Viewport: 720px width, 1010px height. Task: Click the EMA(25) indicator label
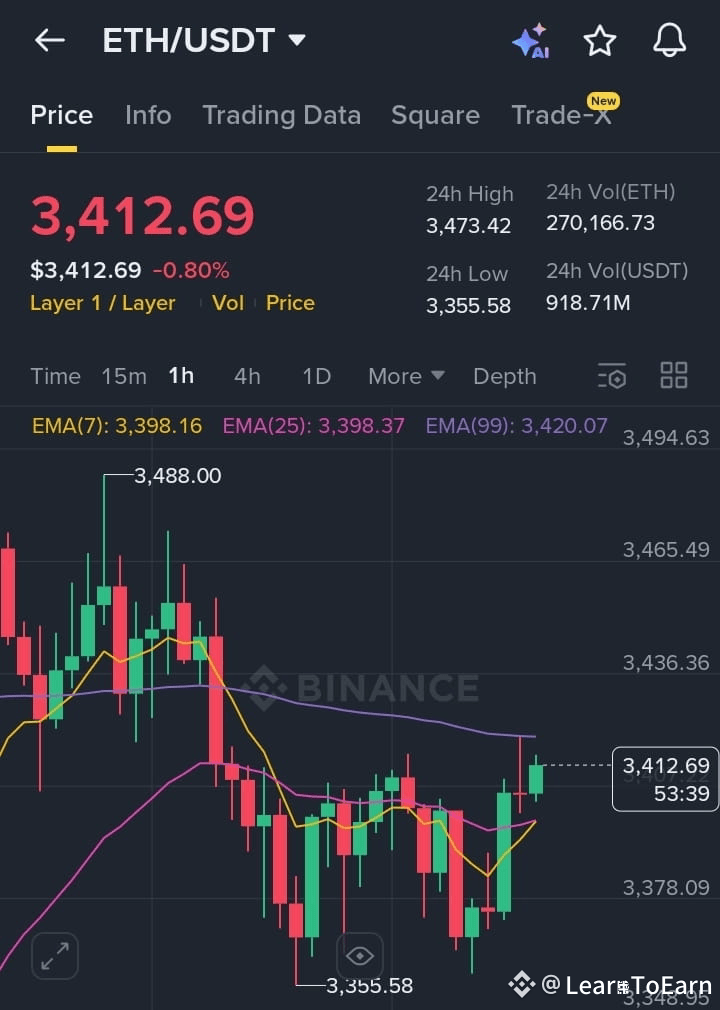[x=311, y=425]
